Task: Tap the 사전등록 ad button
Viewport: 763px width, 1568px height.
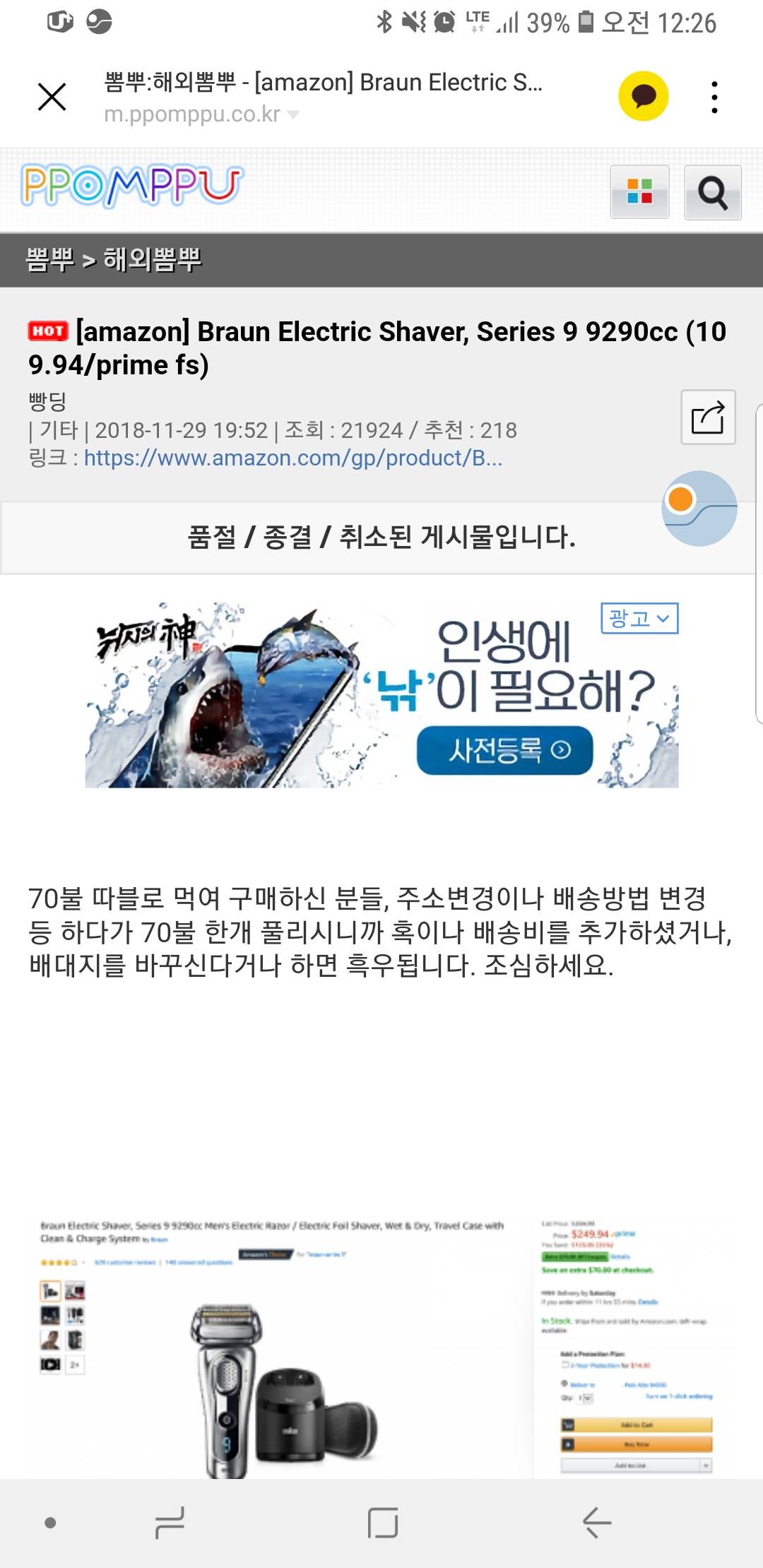Action: (x=504, y=750)
